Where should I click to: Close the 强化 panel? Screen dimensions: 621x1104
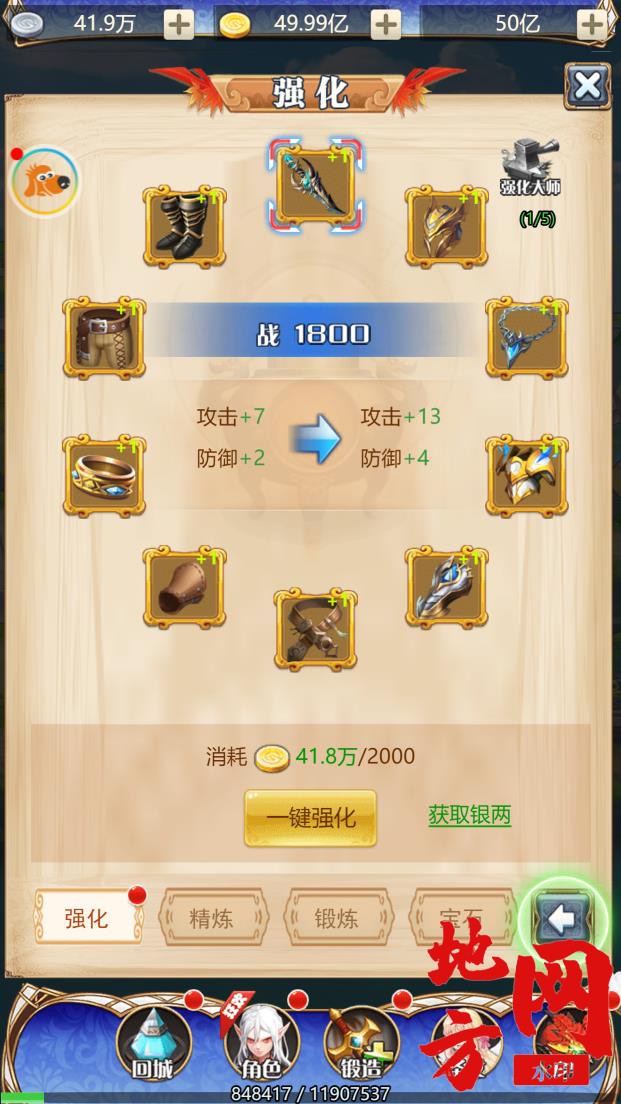coord(587,86)
